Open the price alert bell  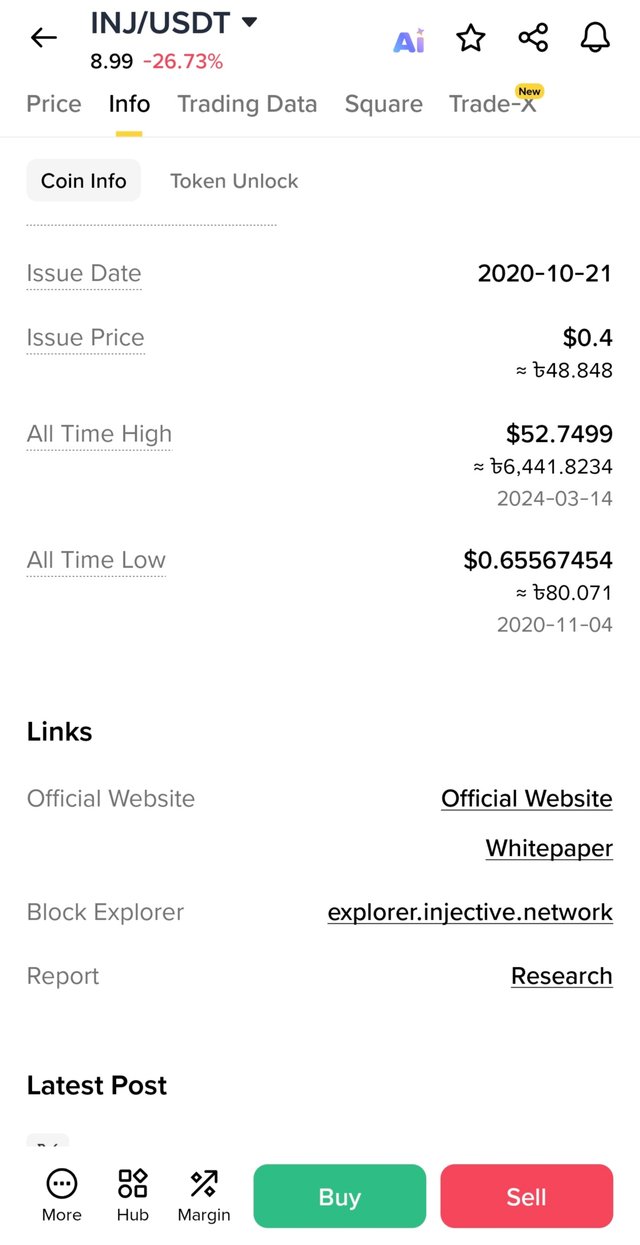pyautogui.click(x=595, y=38)
